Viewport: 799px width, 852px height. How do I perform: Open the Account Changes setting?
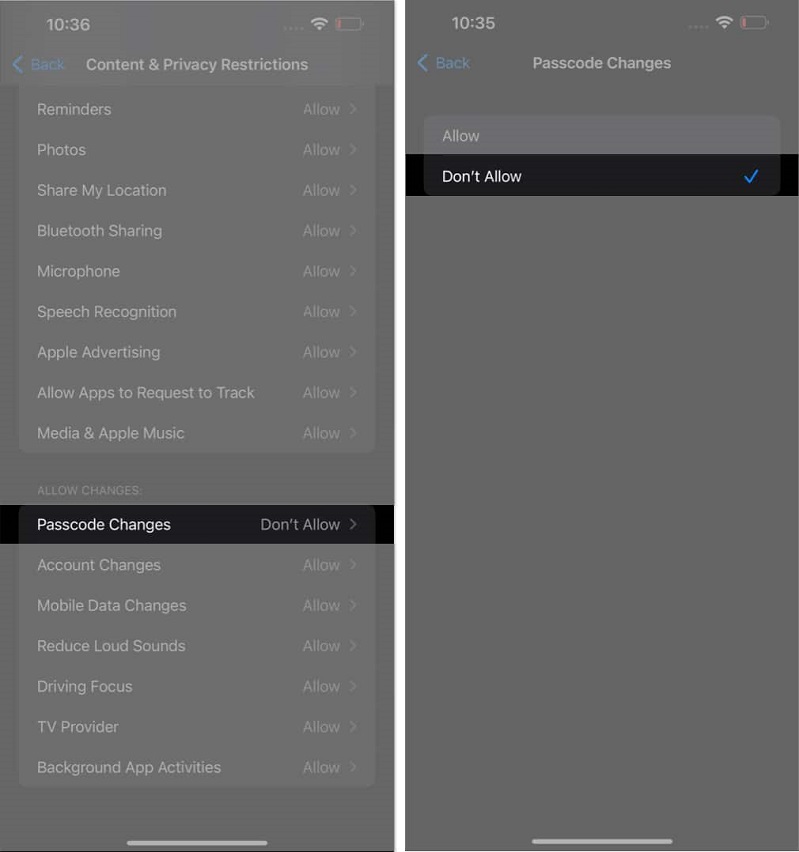(x=196, y=565)
